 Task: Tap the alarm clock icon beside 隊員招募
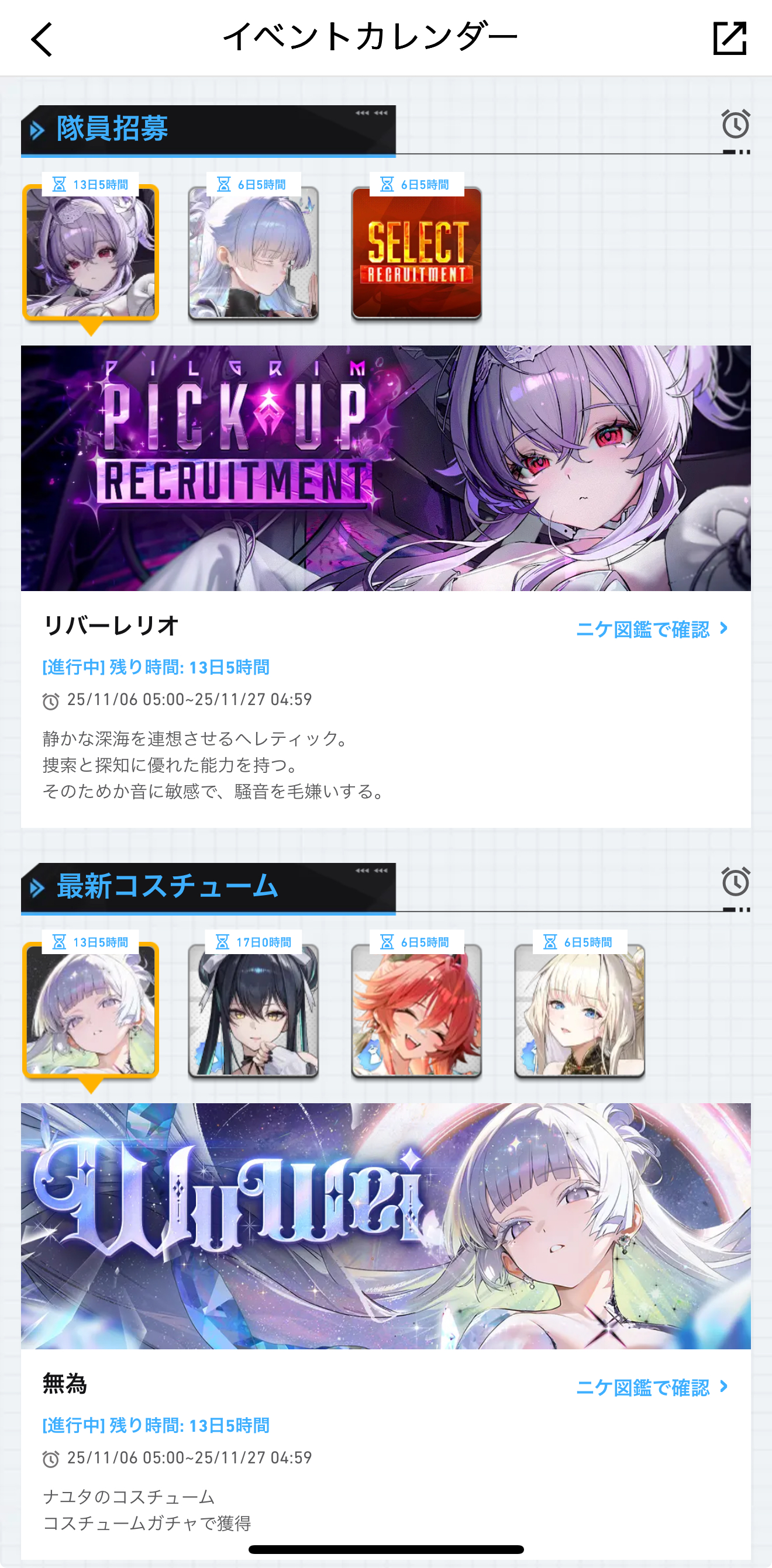pos(736,125)
